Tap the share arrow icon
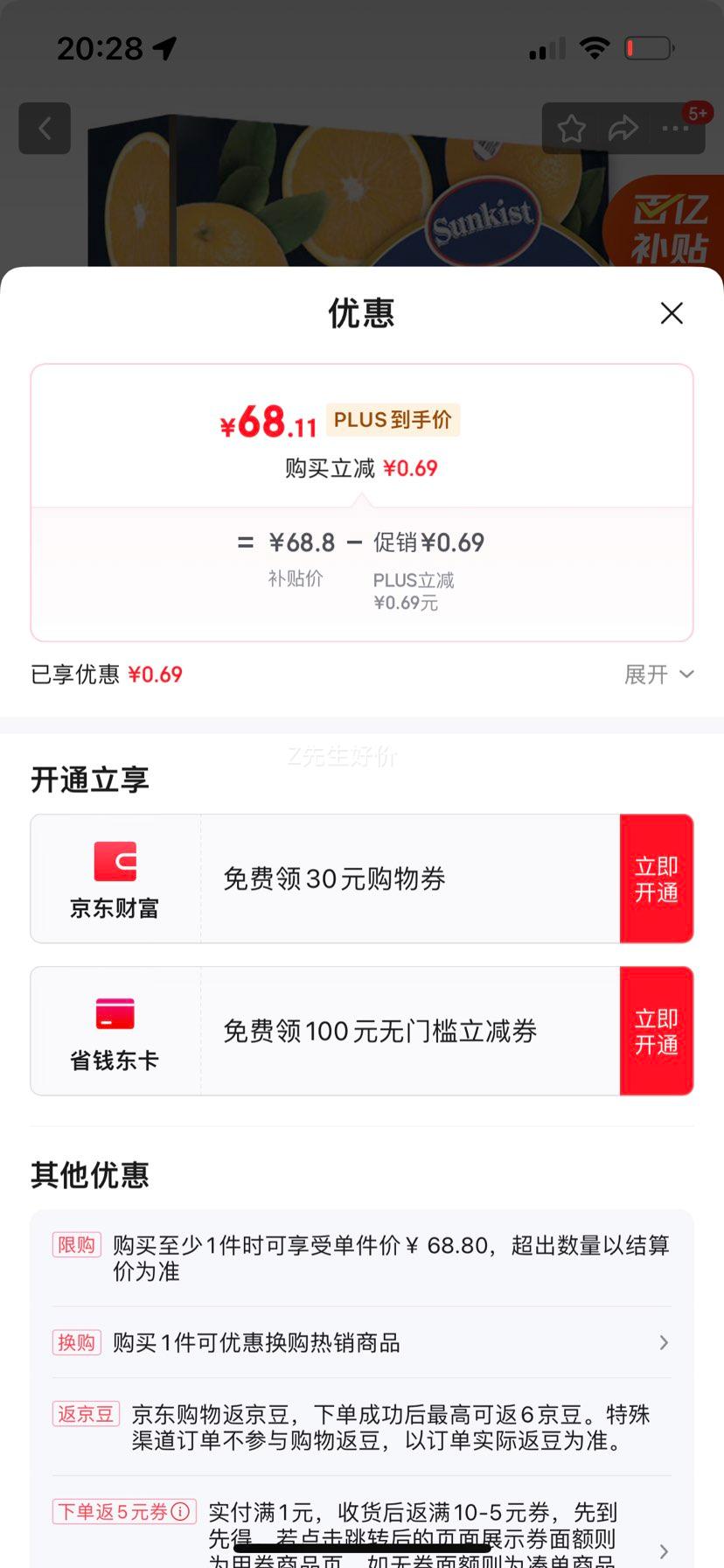The width and height of the screenshot is (724, 1568). click(623, 128)
